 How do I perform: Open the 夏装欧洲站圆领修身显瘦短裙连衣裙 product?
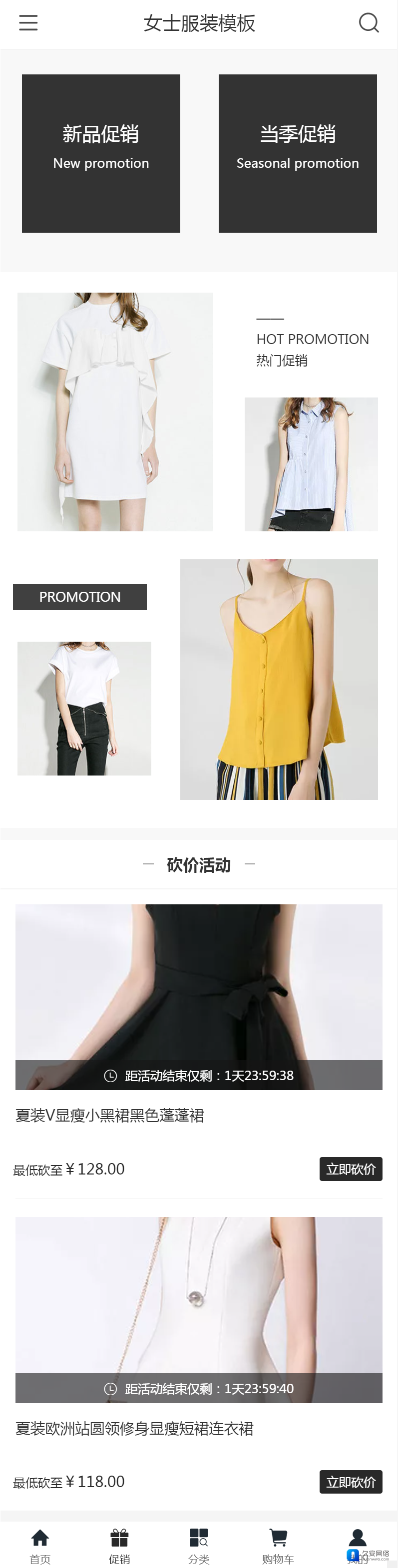pos(134,1428)
